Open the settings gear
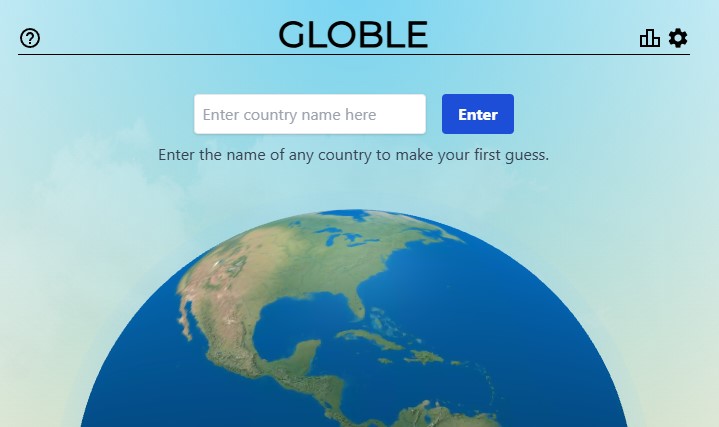 678,38
